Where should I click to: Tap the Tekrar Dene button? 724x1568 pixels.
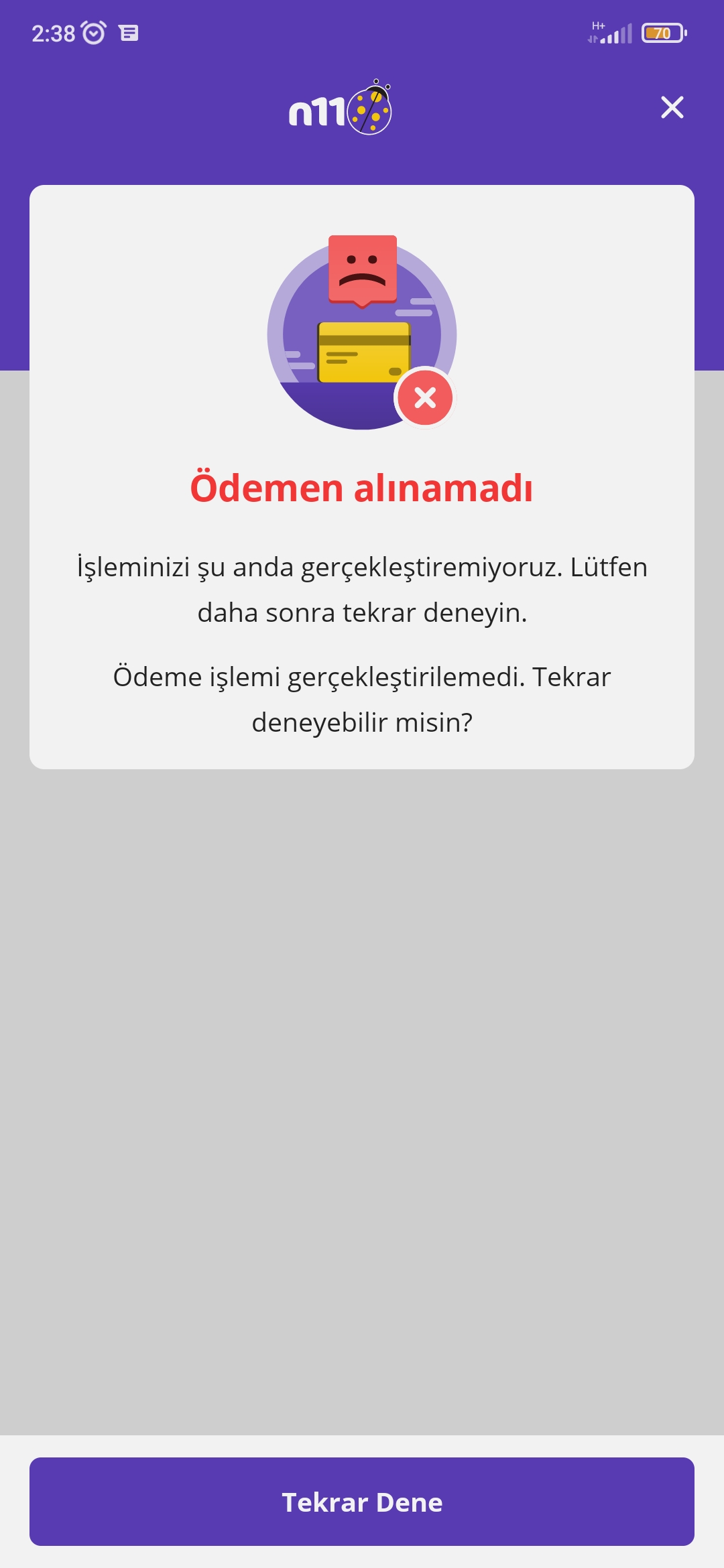(362, 1502)
